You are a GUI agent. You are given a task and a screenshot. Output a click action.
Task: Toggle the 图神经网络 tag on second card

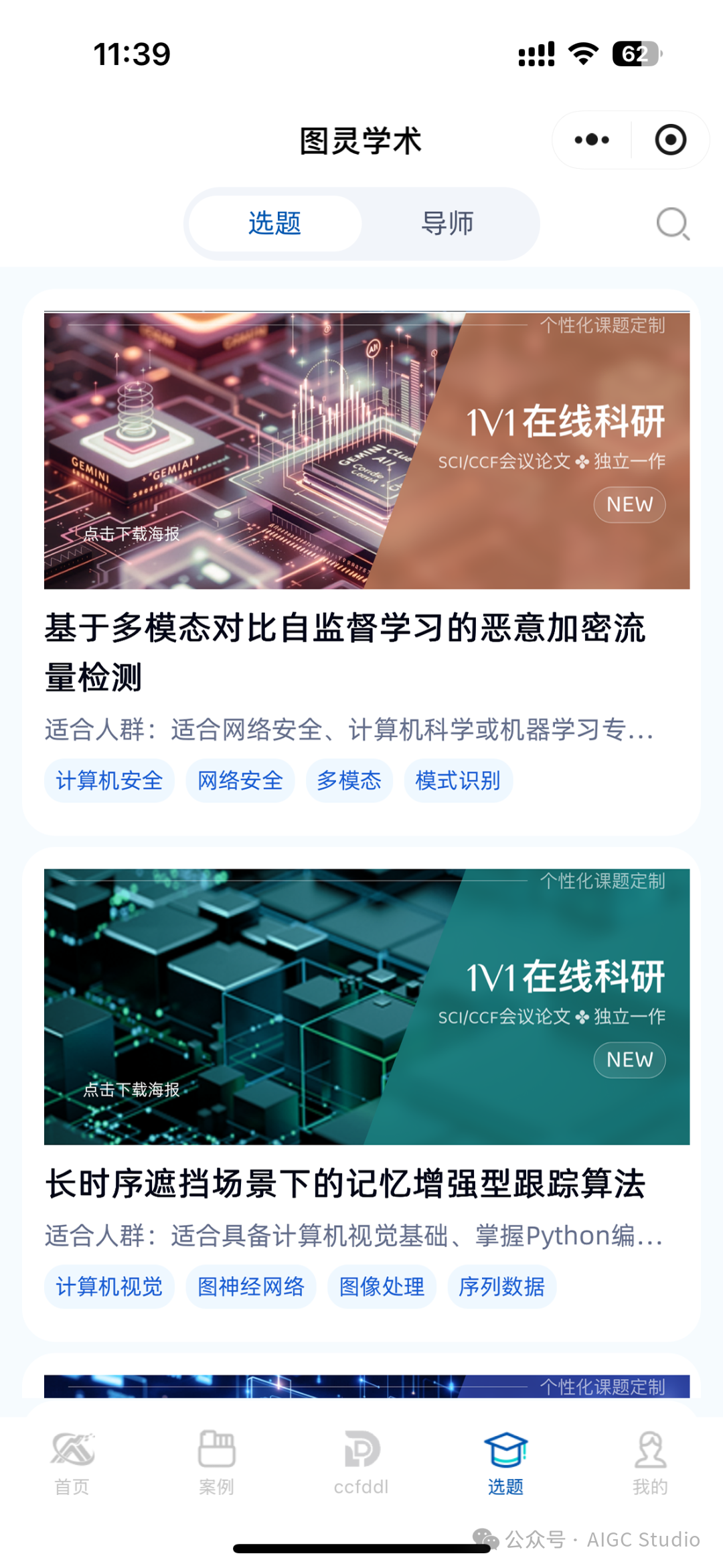pos(251,1286)
